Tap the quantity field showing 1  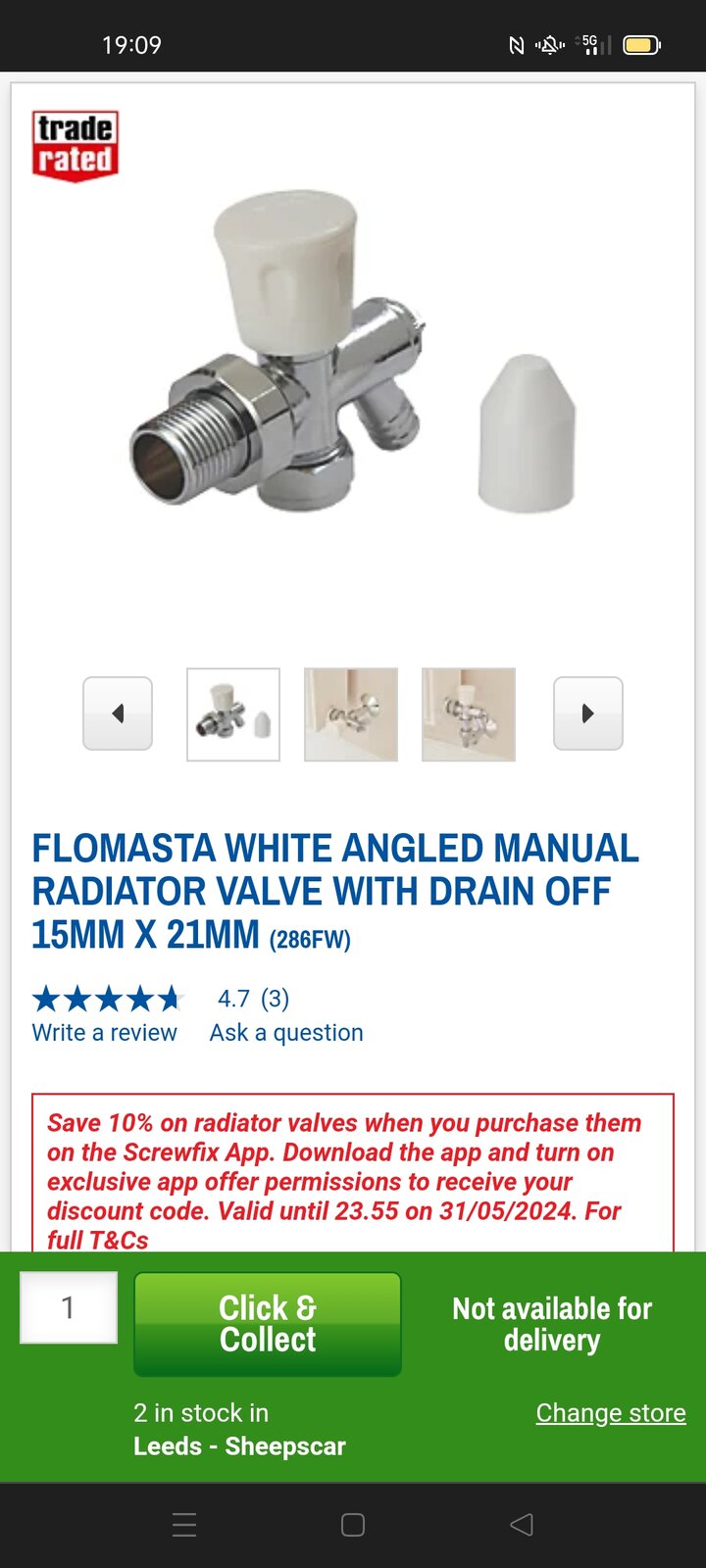click(69, 1307)
